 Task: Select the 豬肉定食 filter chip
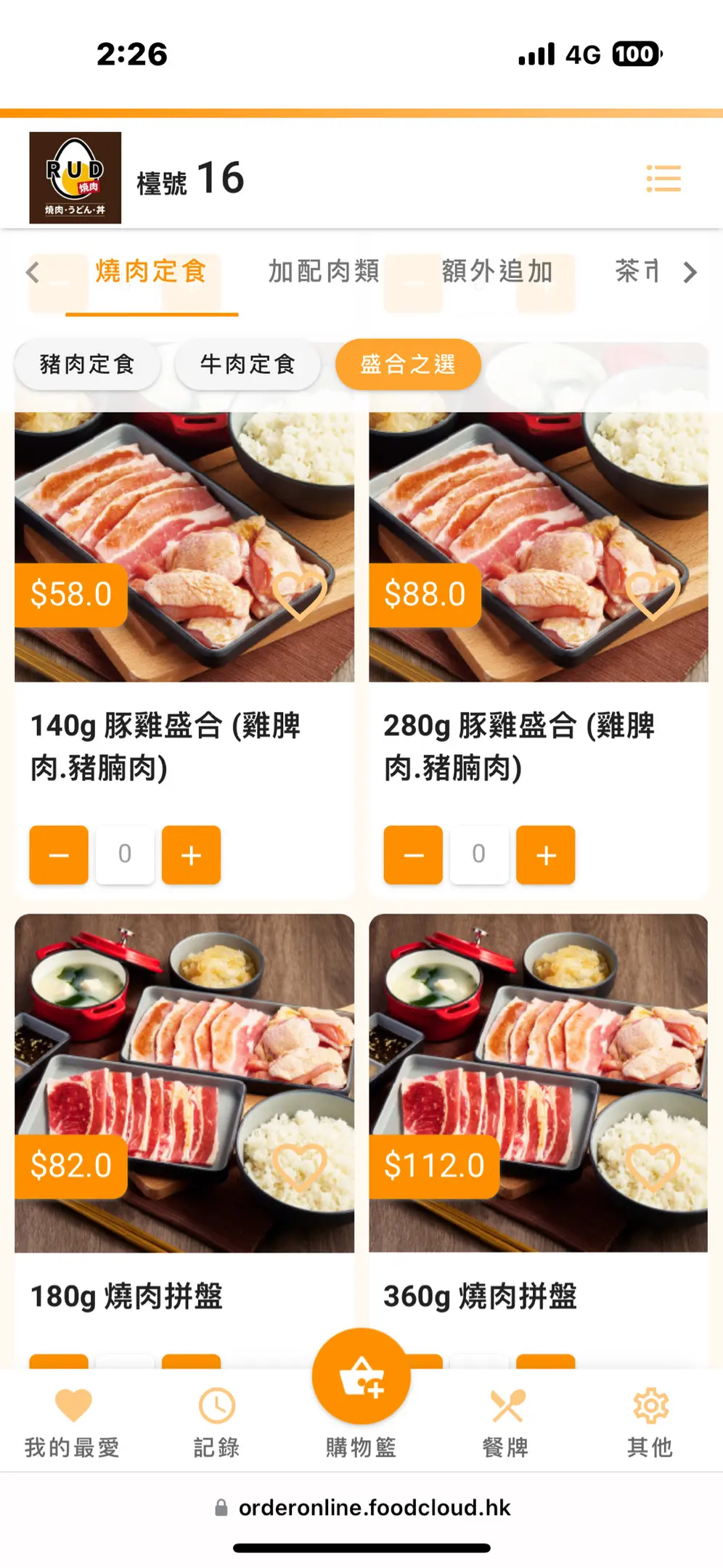87,364
